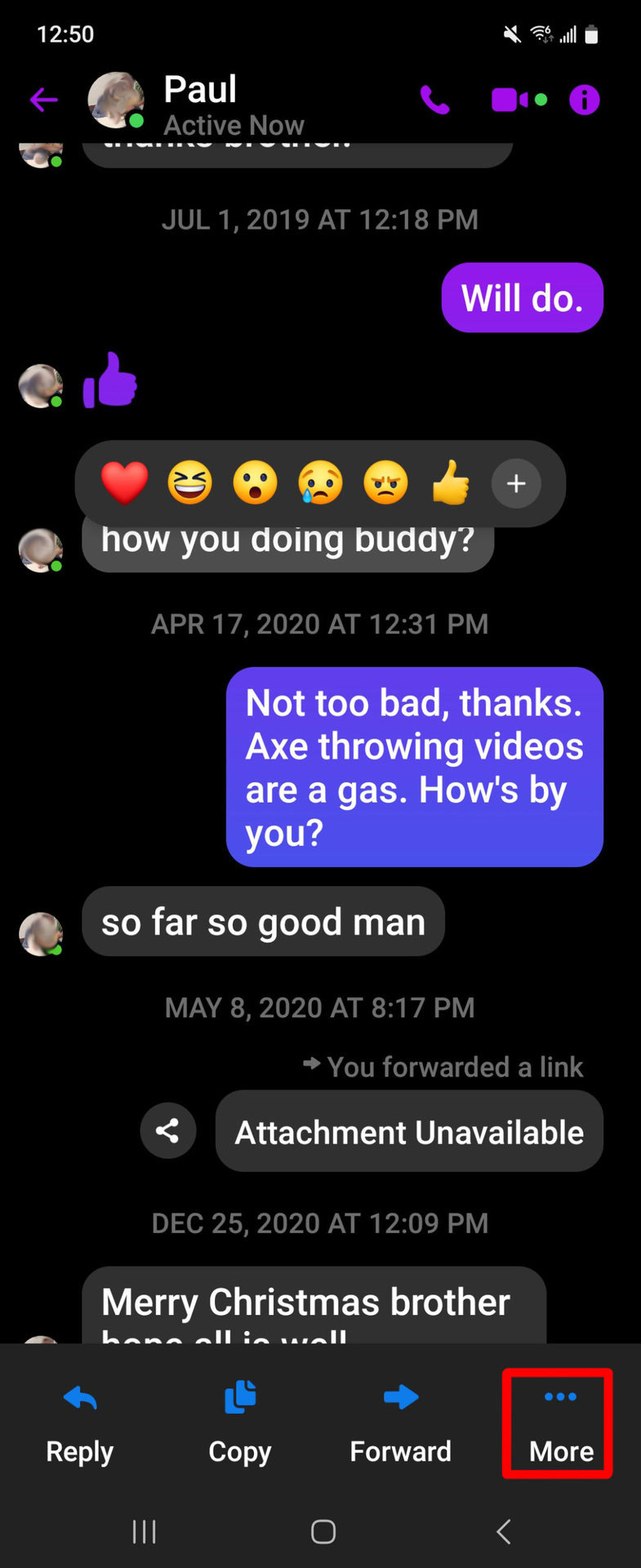This screenshot has width=641, height=1568.
Task: Open more reactions with the plus icon
Action: click(516, 483)
